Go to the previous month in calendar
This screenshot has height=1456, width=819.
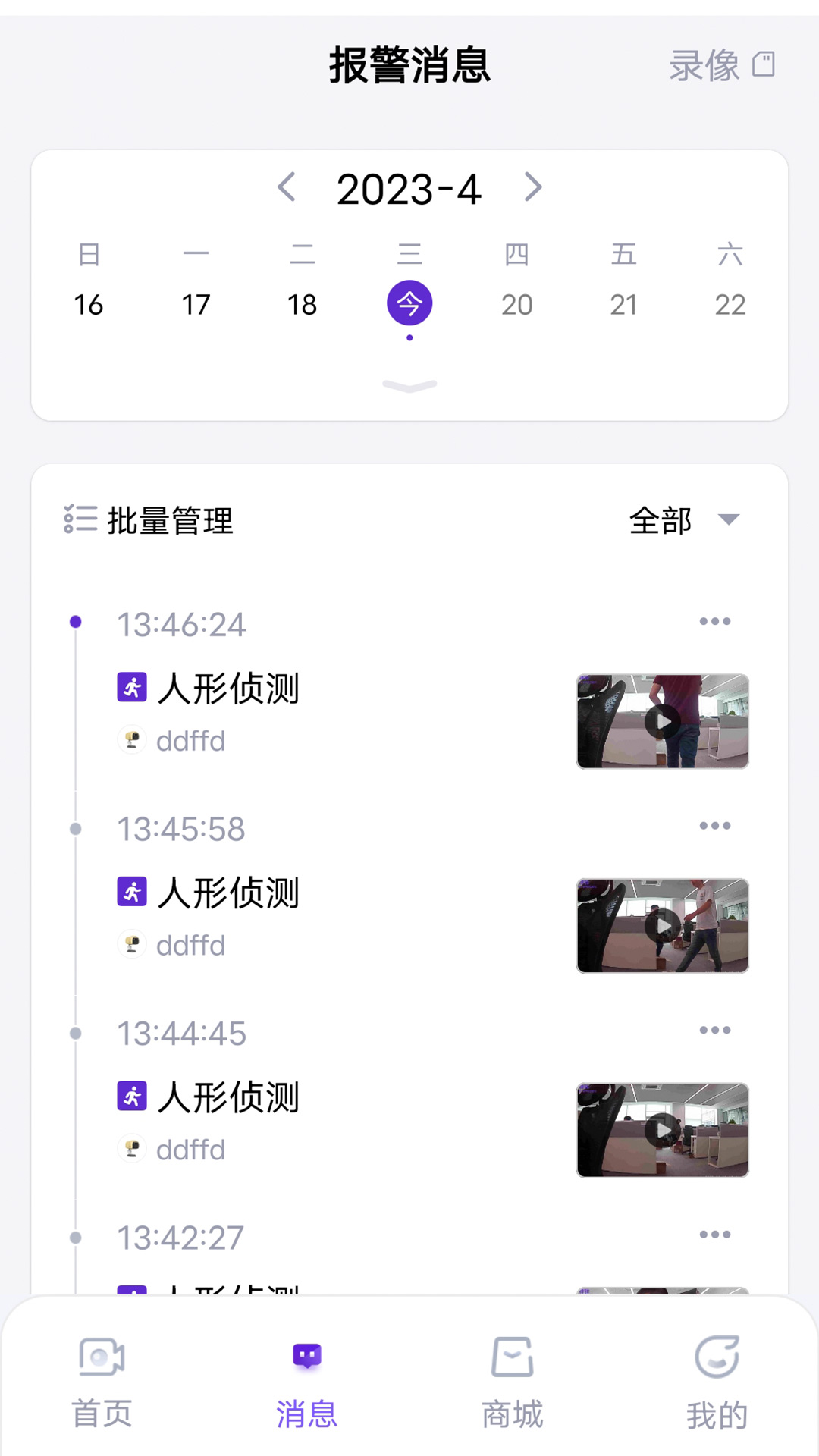(287, 188)
